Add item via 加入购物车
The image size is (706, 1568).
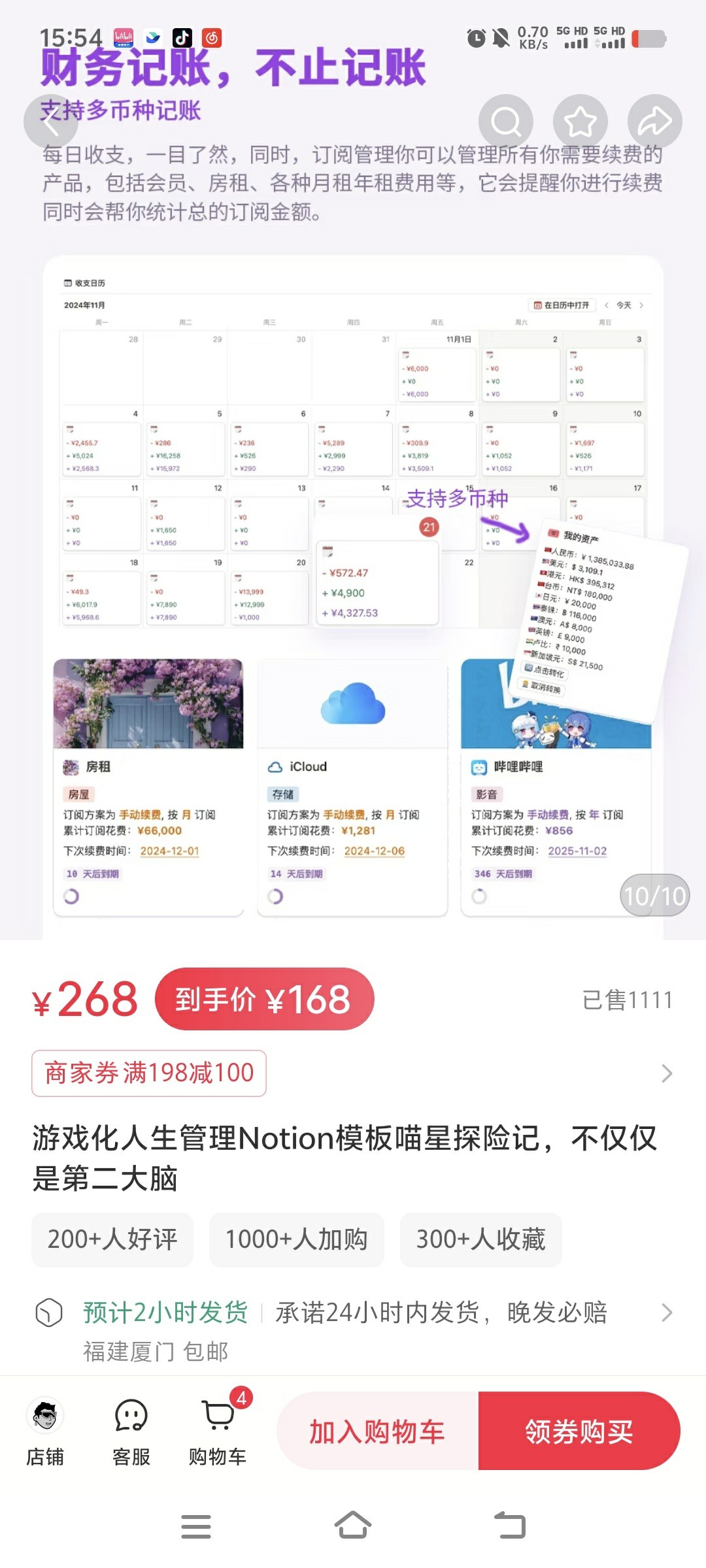(377, 1431)
